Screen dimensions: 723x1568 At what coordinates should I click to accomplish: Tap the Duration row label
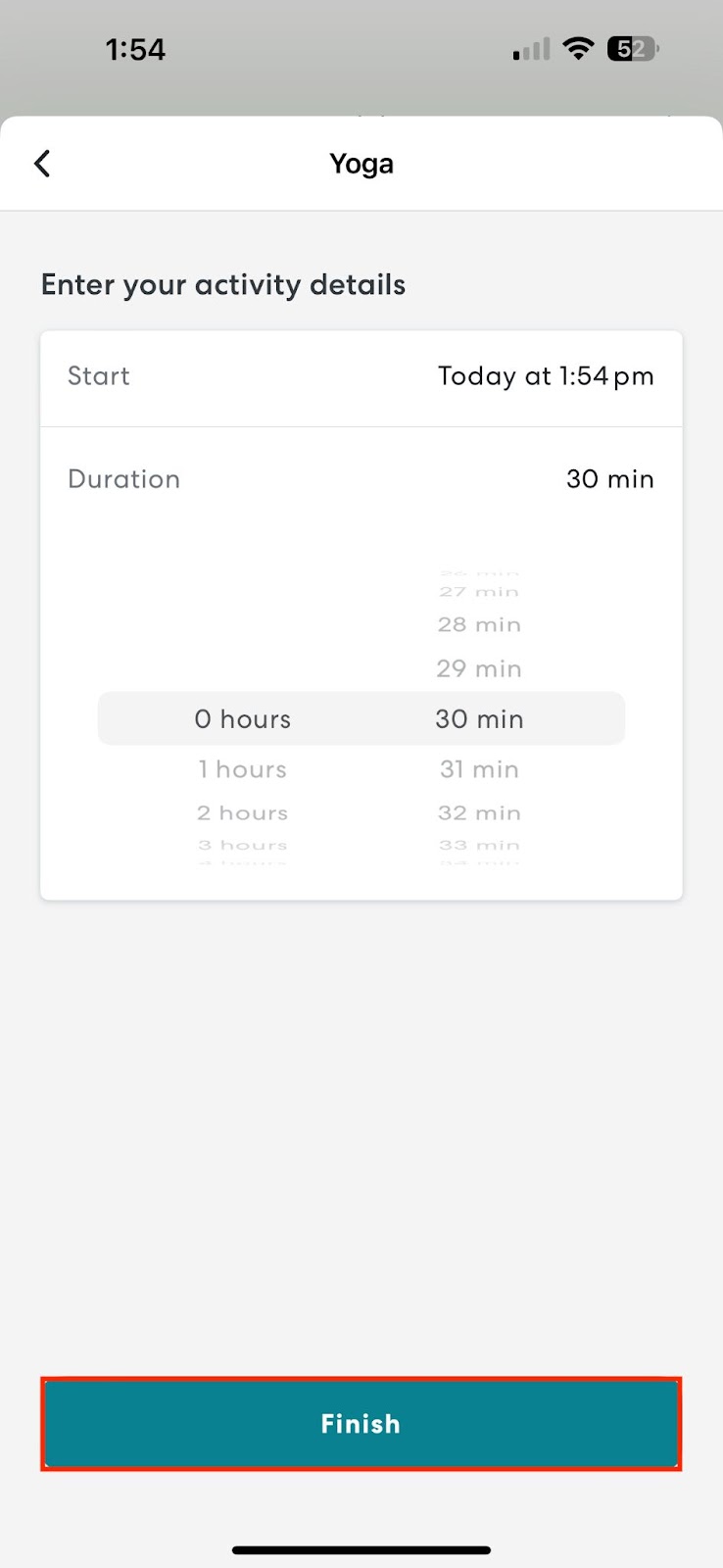pos(123,479)
